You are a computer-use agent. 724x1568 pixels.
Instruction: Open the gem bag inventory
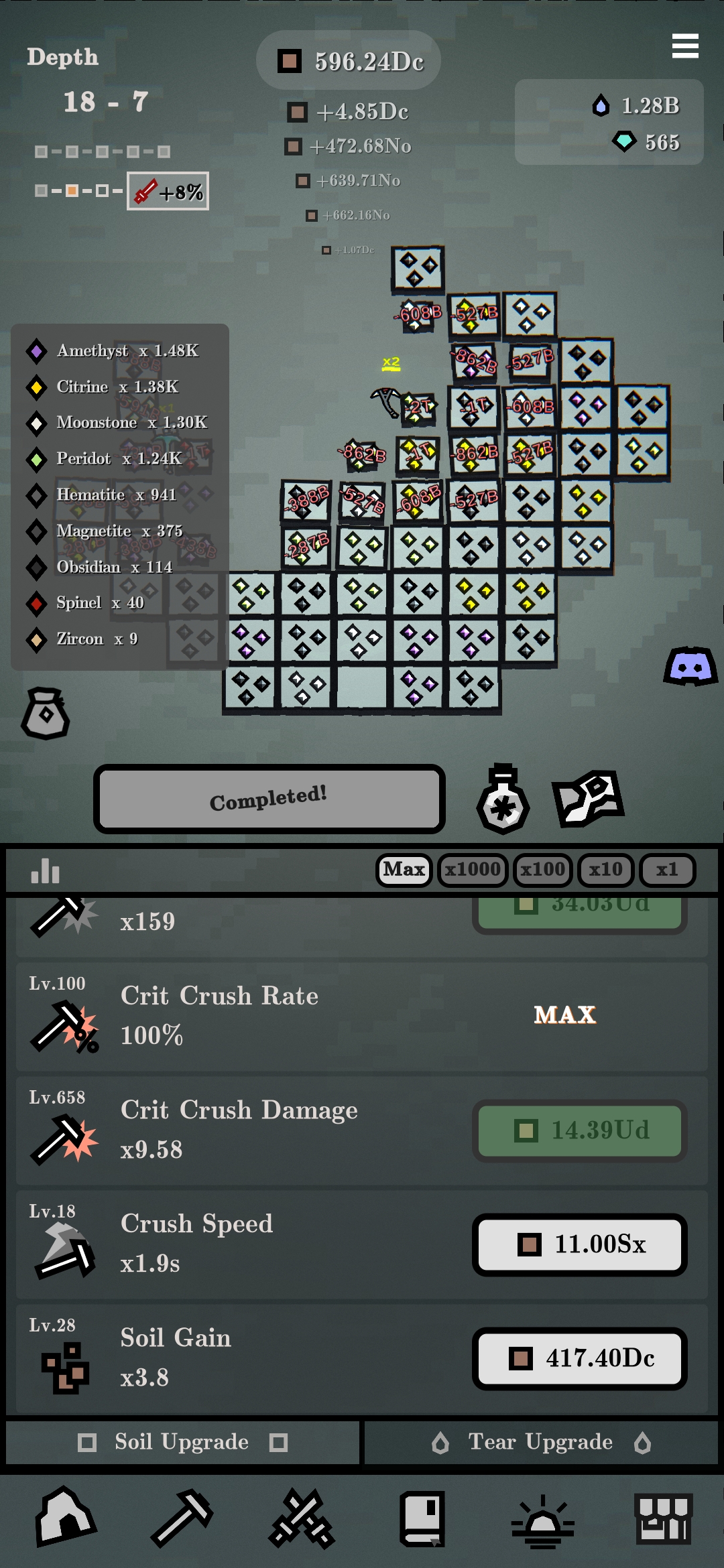46,714
